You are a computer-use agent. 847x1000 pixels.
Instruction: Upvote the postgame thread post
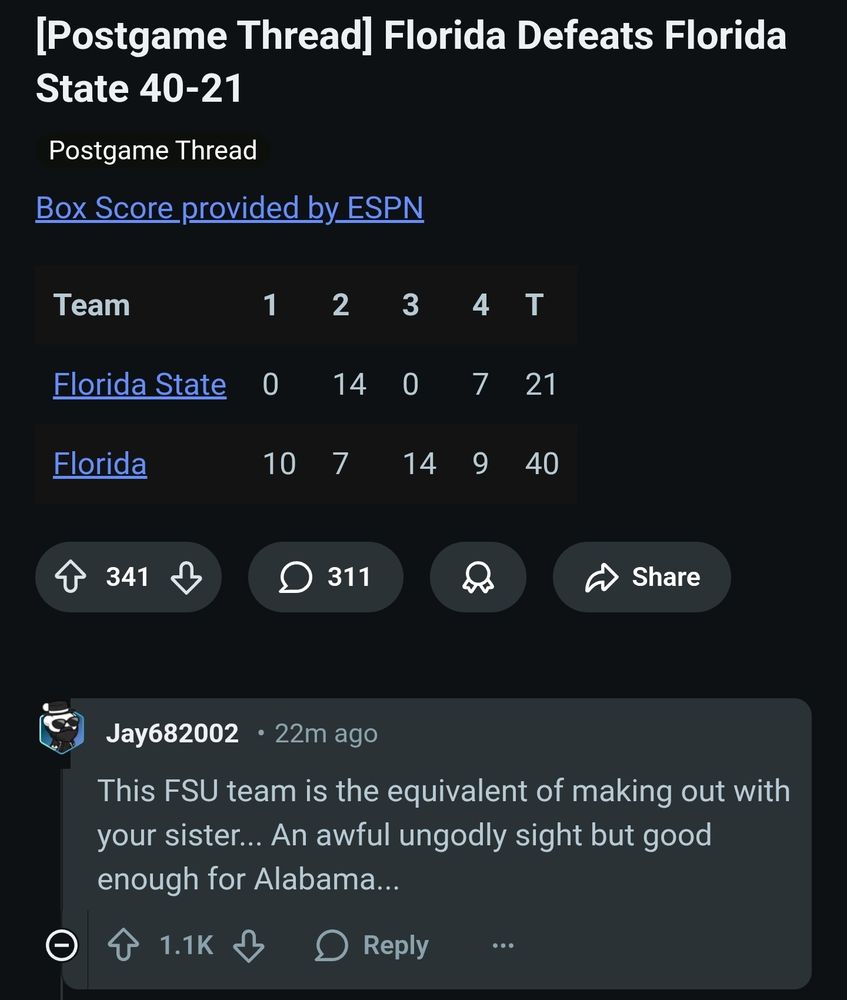point(70,577)
